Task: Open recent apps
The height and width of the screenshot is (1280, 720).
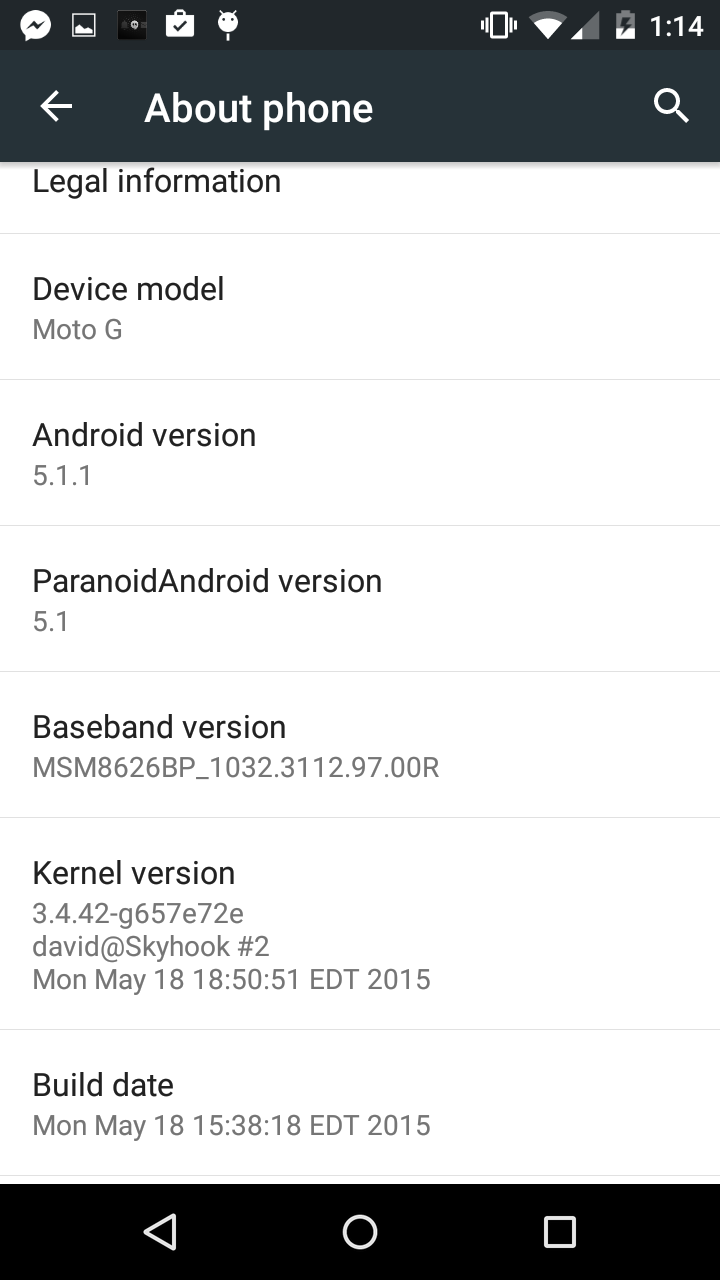Action: pos(560,1232)
